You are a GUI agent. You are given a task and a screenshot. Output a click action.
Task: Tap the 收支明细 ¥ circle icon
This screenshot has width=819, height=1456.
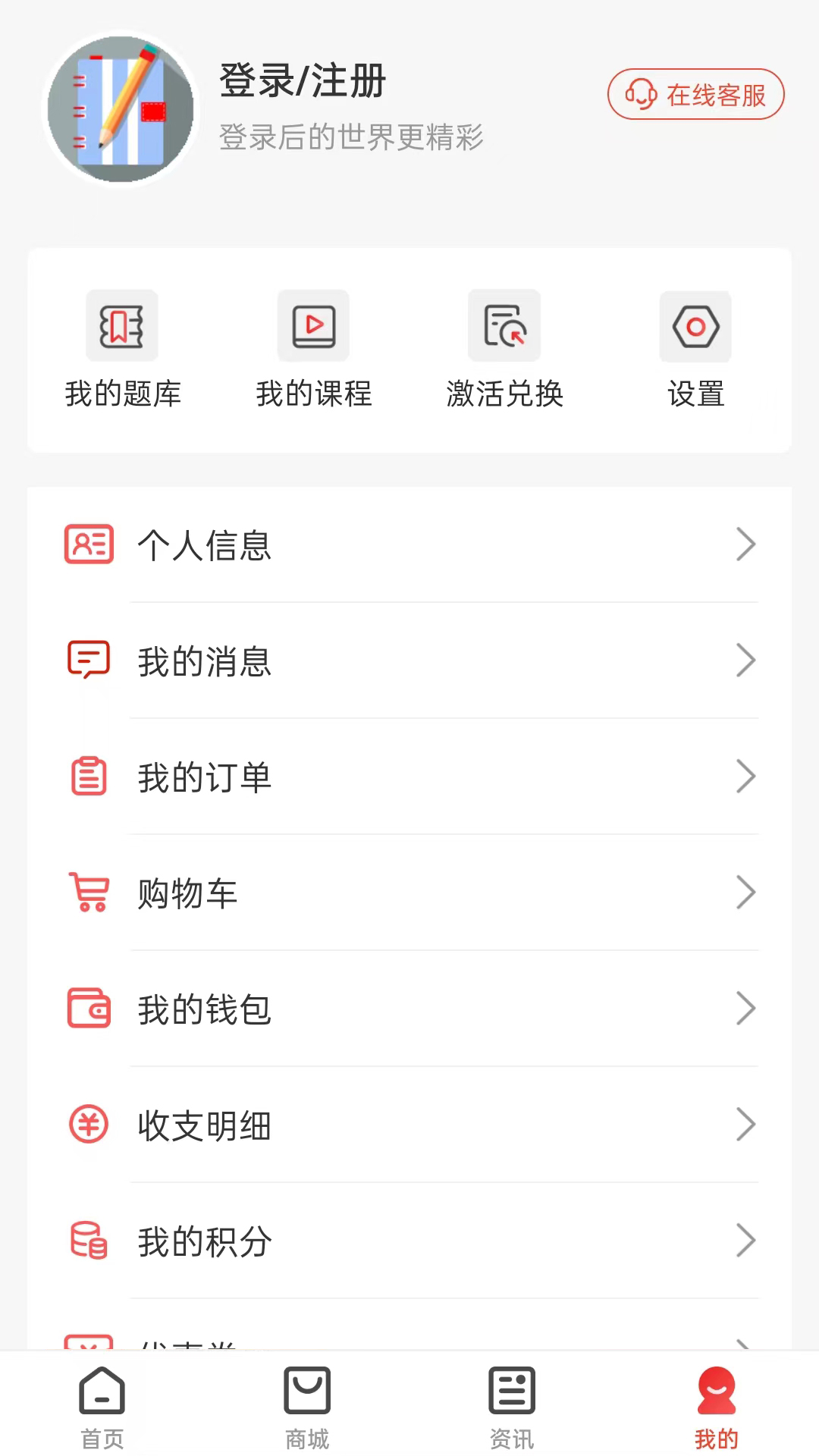pyautogui.click(x=89, y=1125)
